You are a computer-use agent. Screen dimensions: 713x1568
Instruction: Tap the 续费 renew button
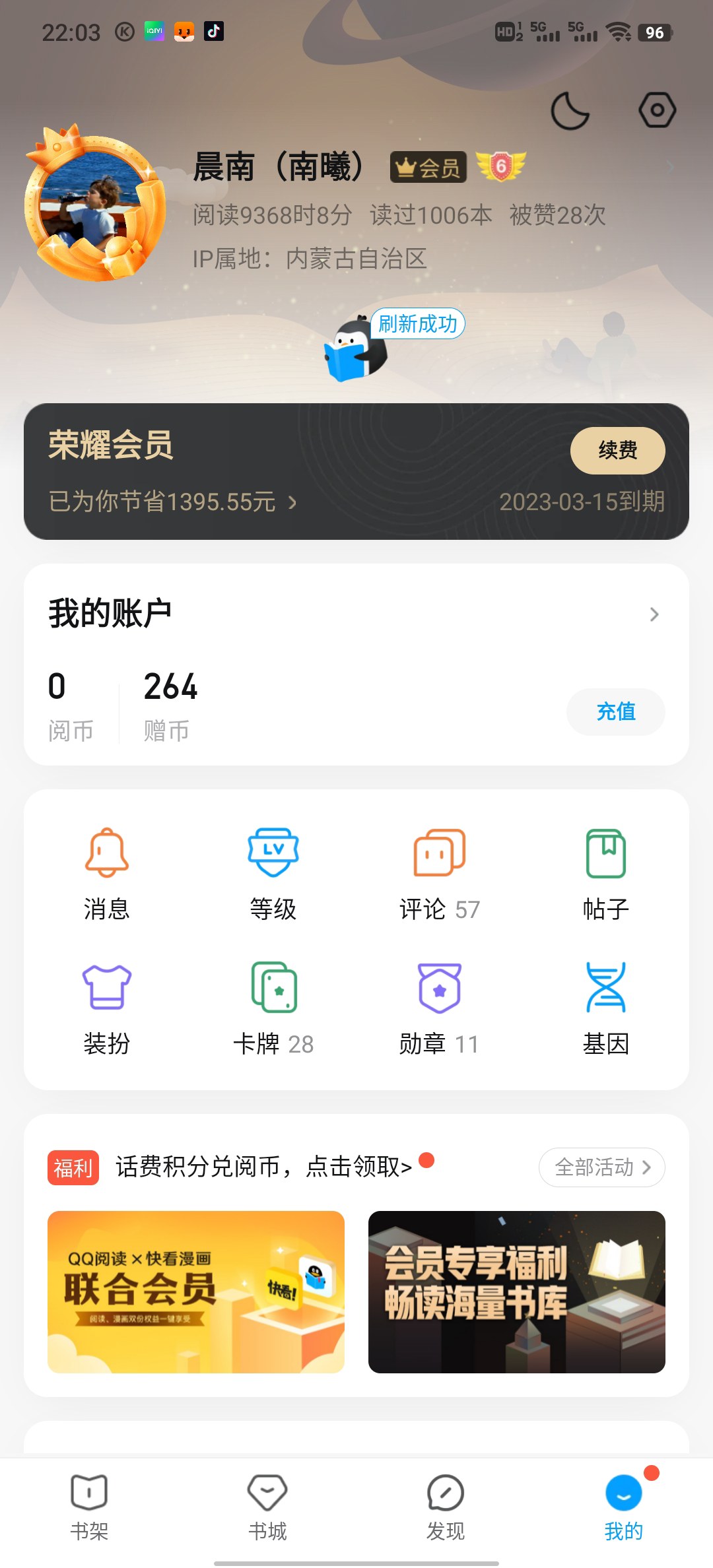tap(617, 451)
